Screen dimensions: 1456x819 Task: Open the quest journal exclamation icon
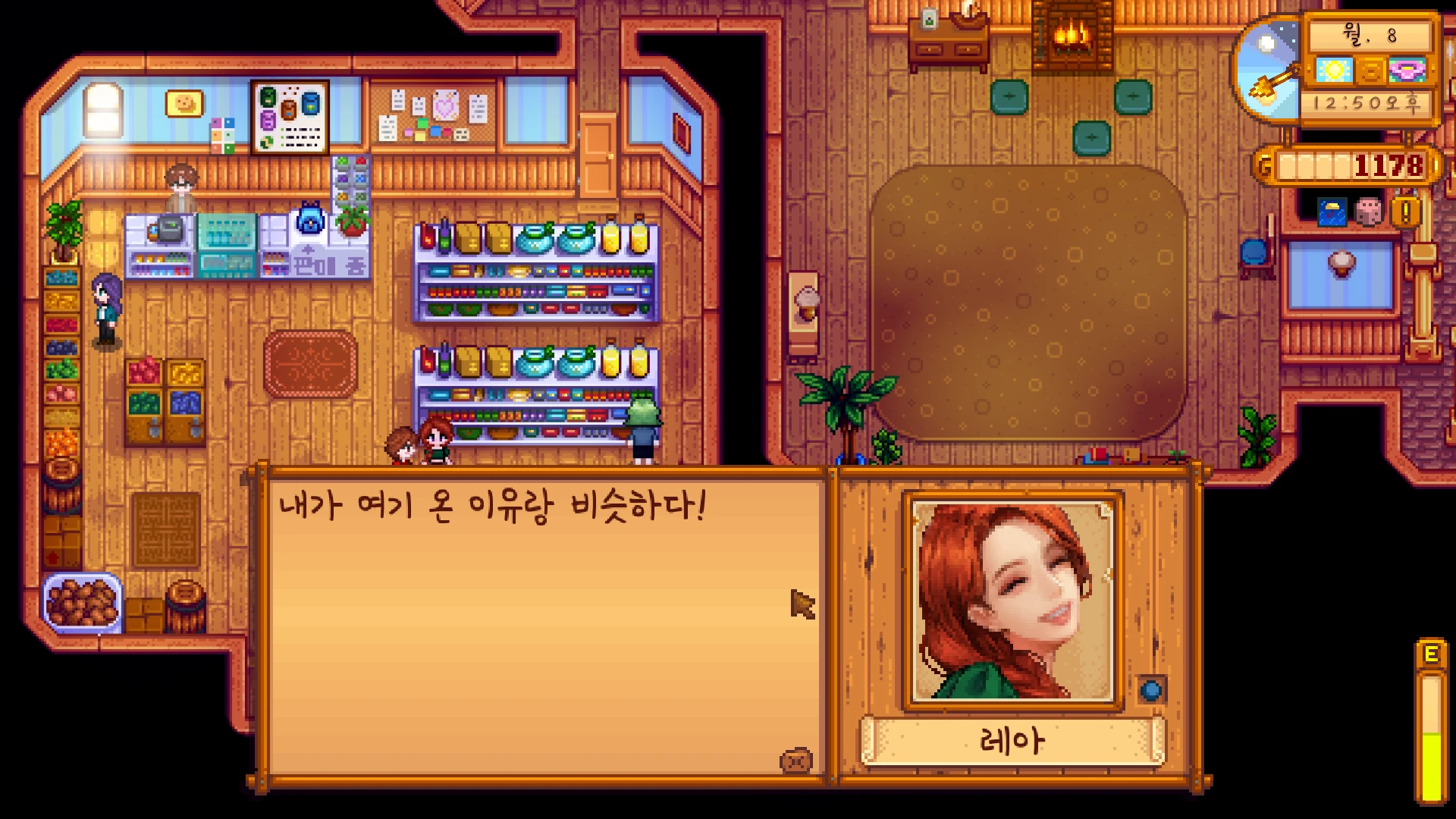(1405, 212)
